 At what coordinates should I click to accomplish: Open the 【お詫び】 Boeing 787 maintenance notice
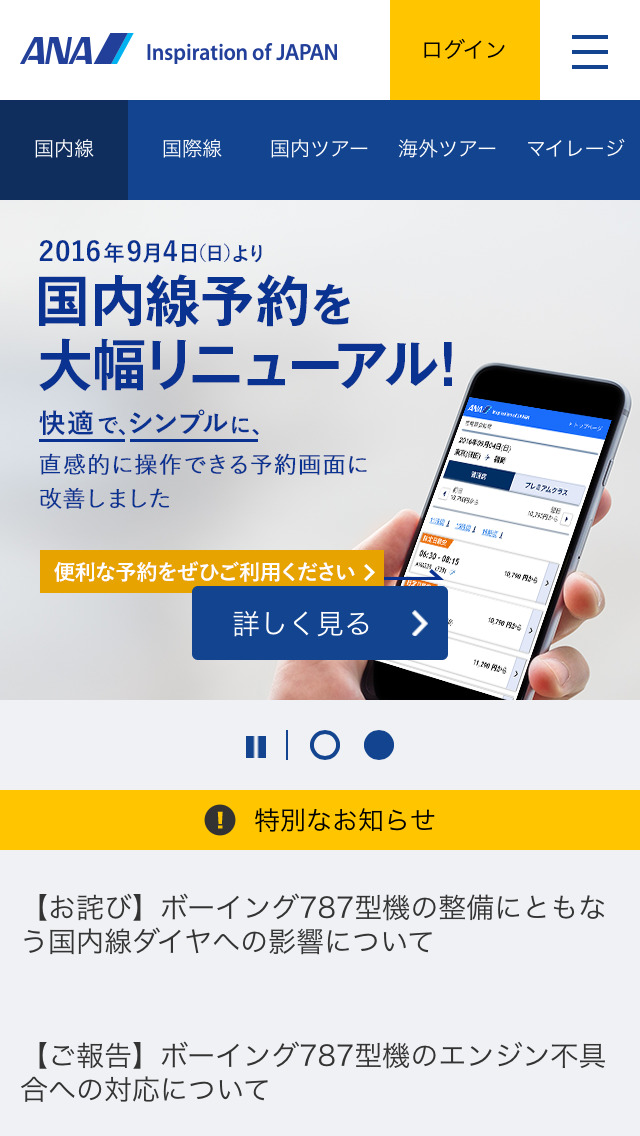point(314,924)
